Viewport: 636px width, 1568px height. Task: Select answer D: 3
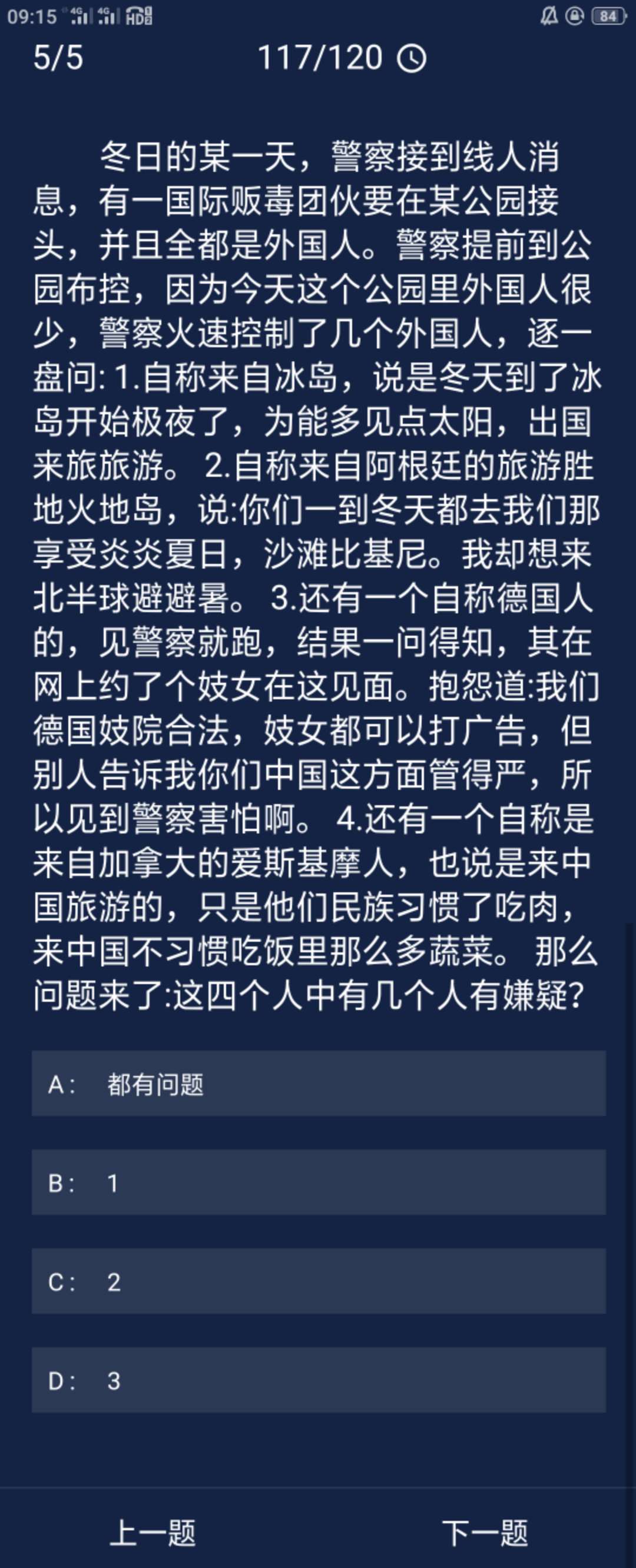(318, 1380)
